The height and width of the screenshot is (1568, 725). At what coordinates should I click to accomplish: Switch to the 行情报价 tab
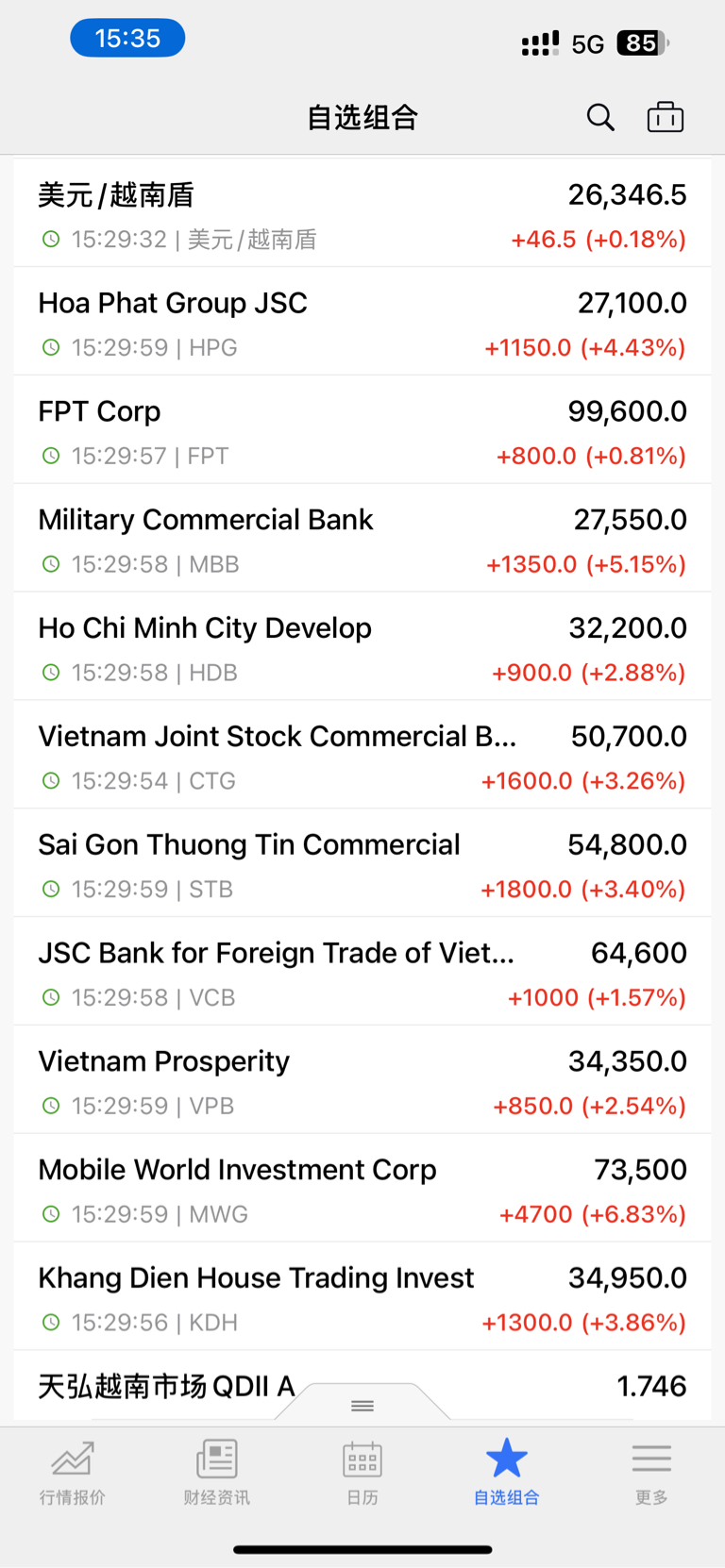coord(73,1472)
